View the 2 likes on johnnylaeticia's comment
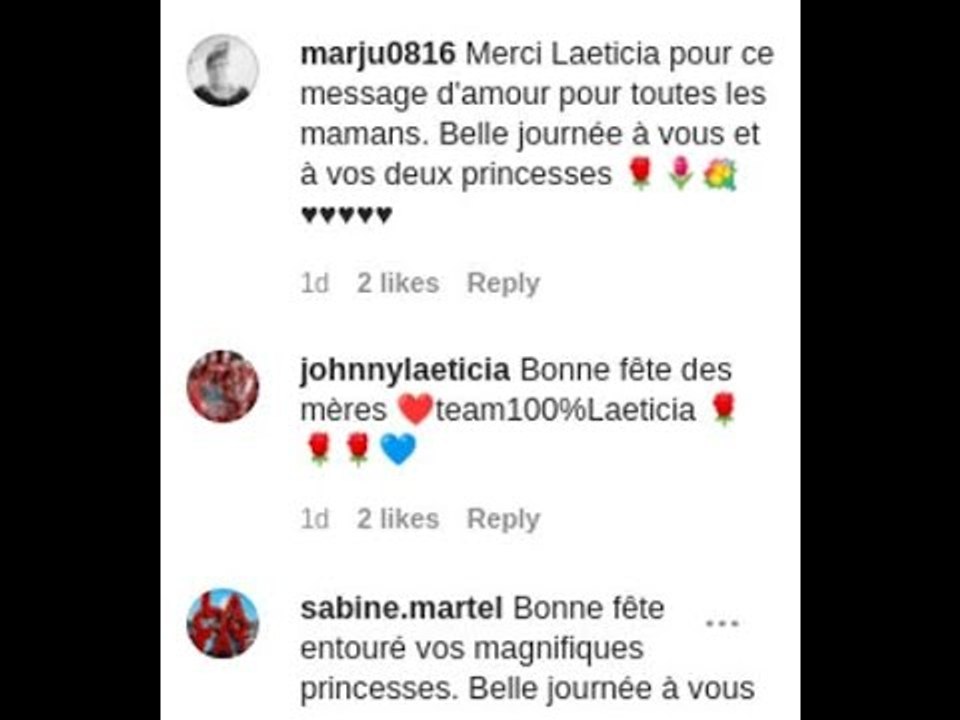This screenshot has height=720, width=960. 398,519
